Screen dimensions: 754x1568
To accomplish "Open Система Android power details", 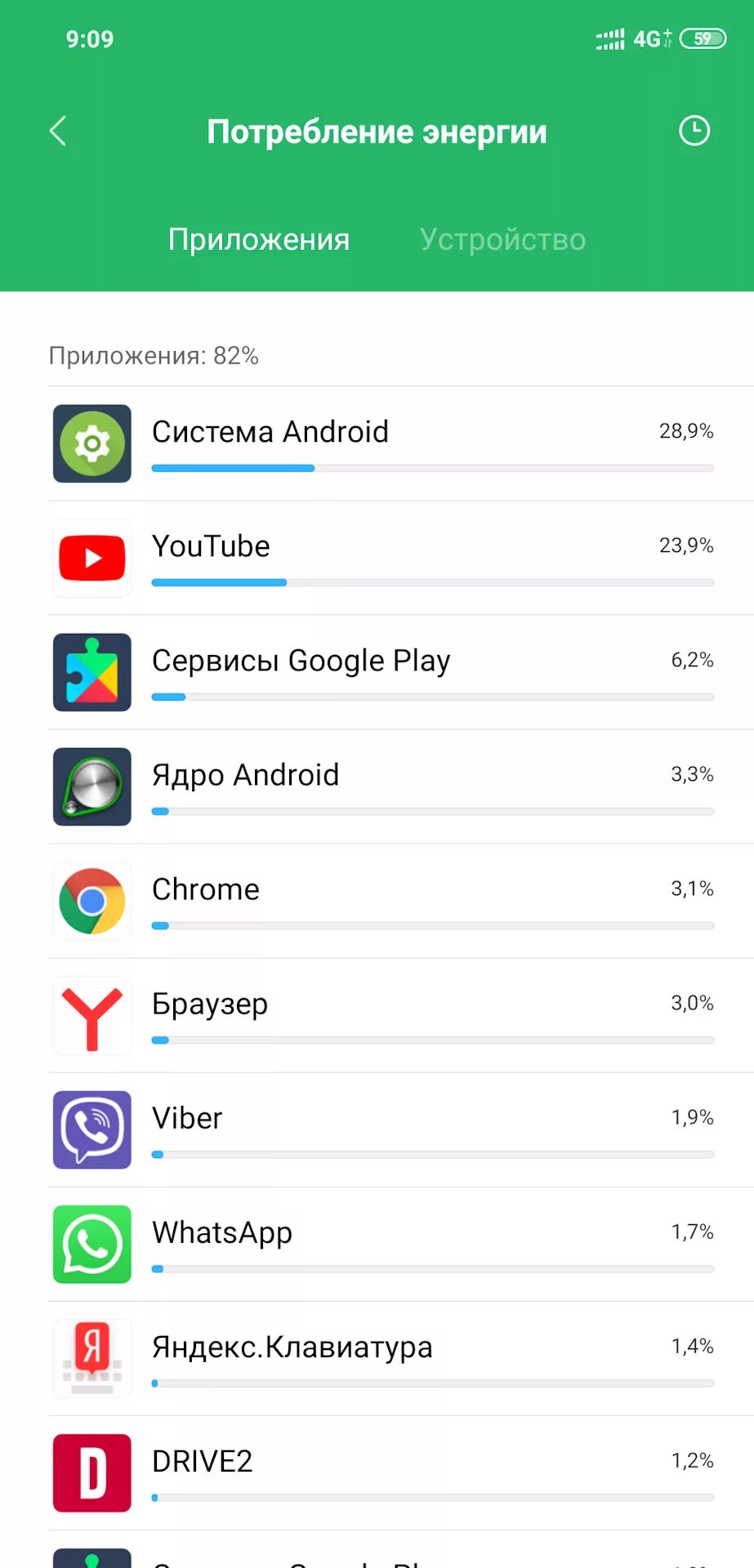I will click(x=377, y=443).
